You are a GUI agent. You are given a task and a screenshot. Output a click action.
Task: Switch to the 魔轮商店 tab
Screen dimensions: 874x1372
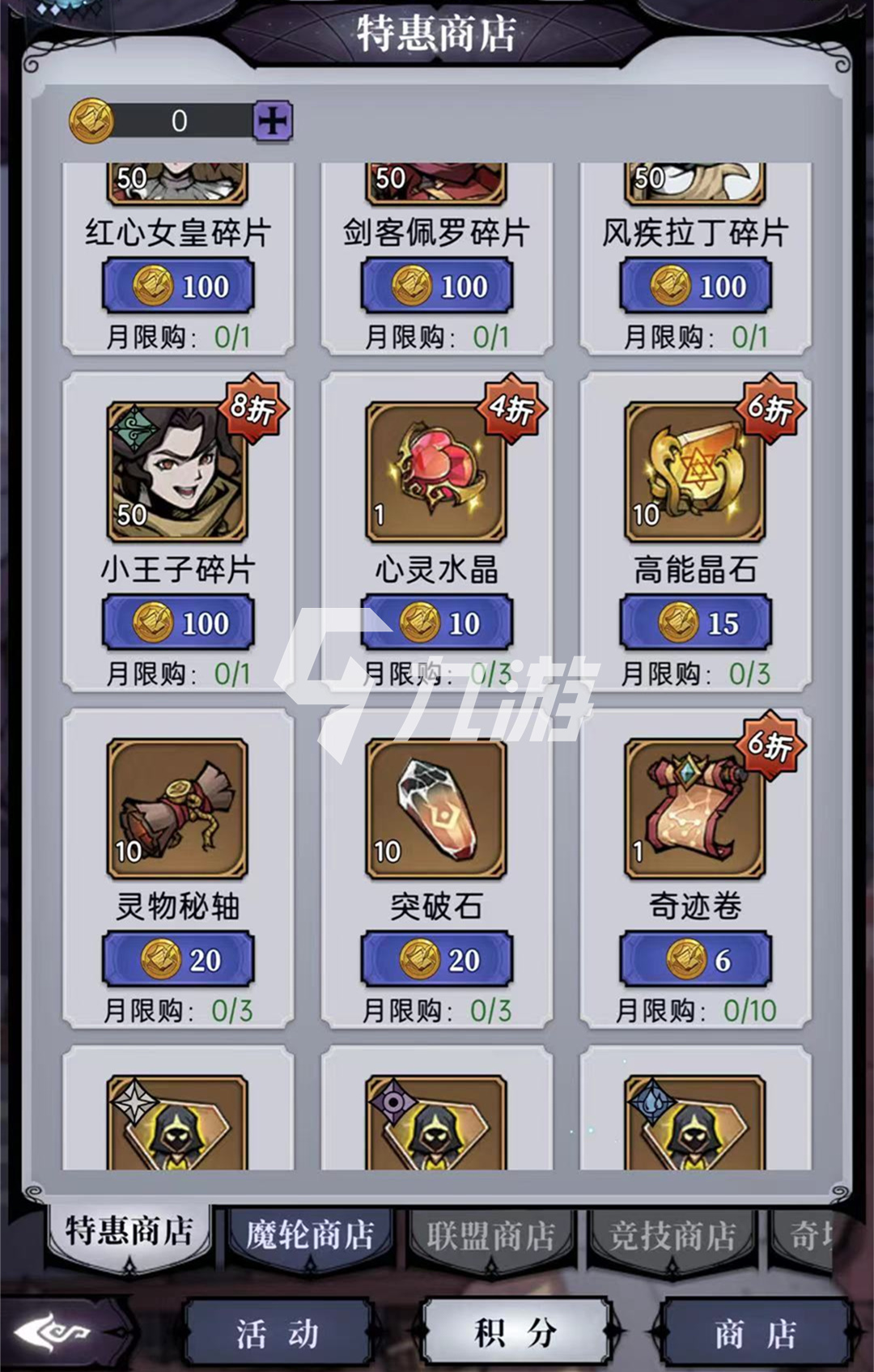point(310,1236)
